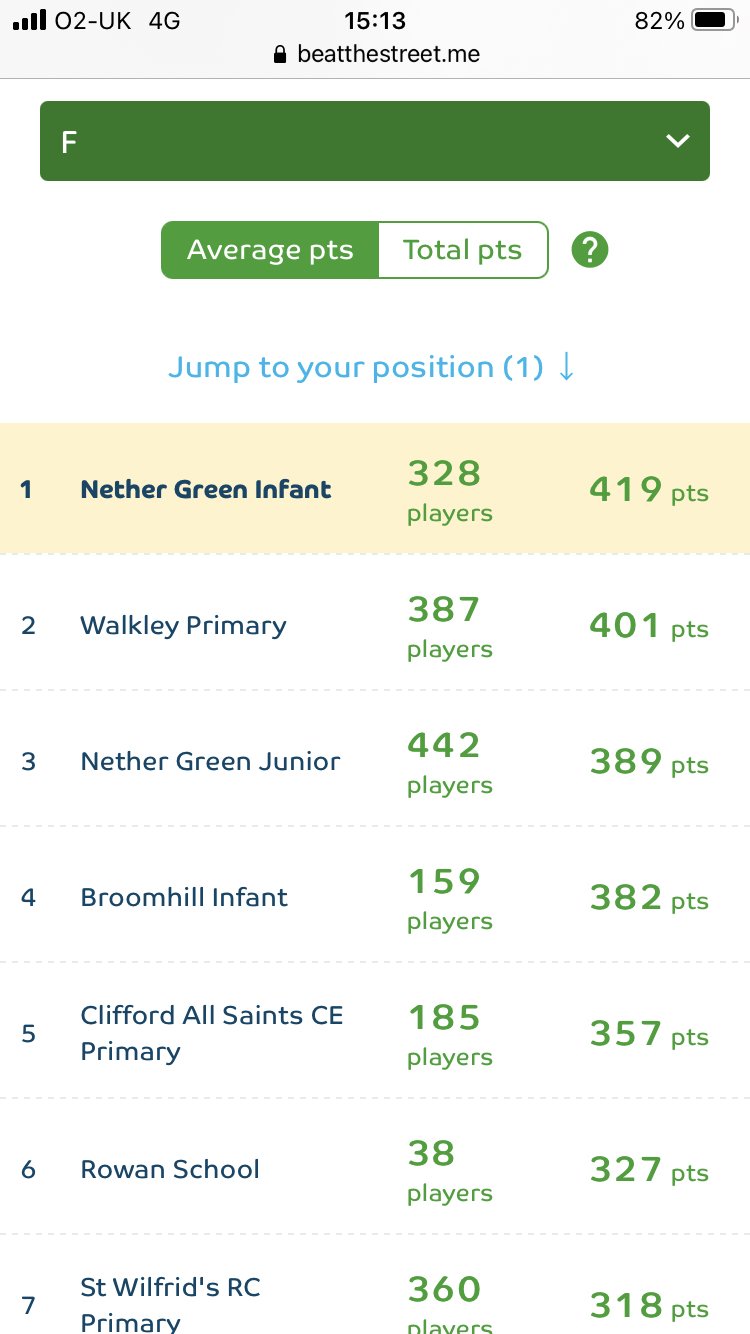Tap Jump to your position link

[x=372, y=368]
